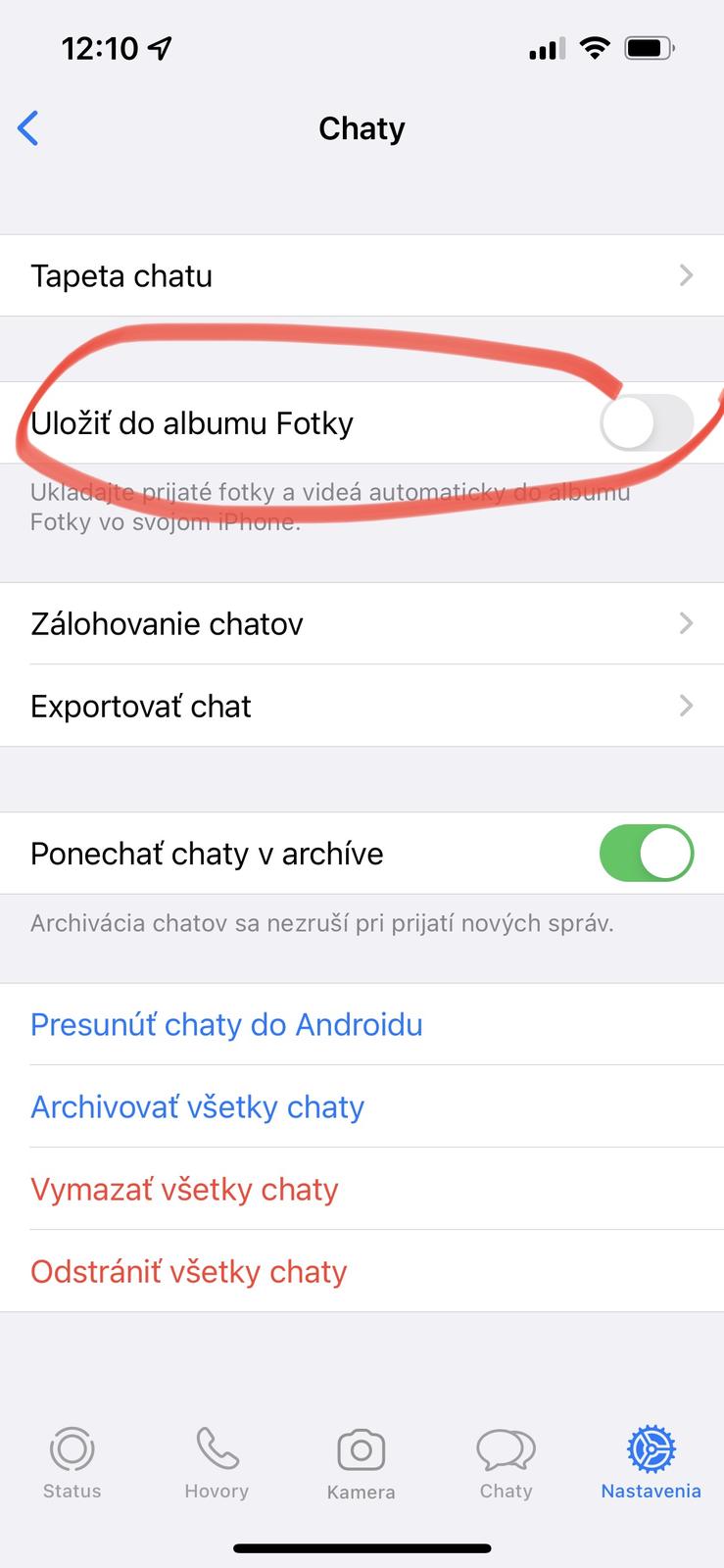Image resolution: width=724 pixels, height=1568 pixels.
Task: Go back from Chaty settings
Action: (x=28, y=128)
